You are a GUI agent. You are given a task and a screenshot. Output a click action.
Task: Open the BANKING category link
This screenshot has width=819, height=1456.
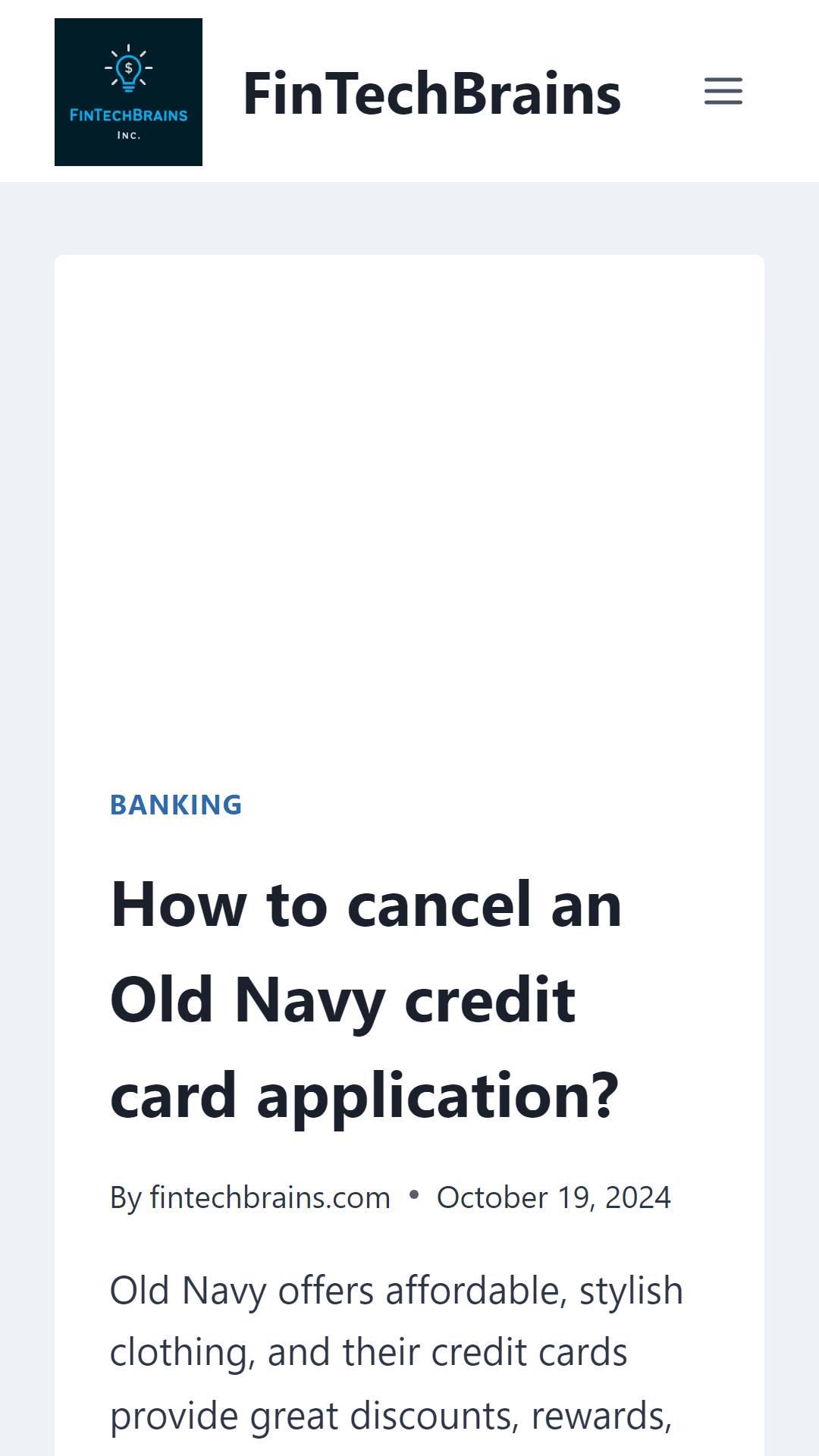[176, 805]
